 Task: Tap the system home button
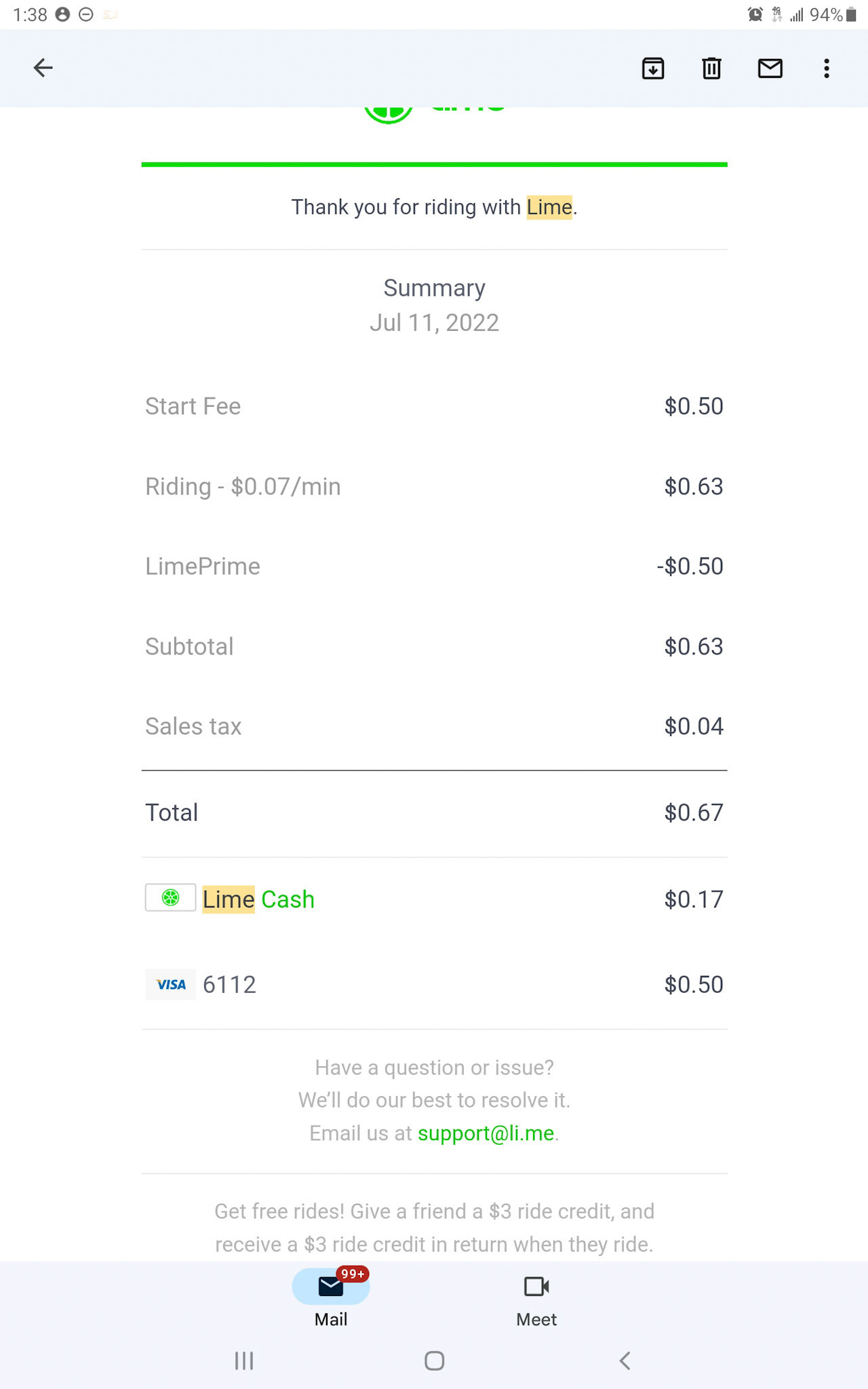[434, 1361]
